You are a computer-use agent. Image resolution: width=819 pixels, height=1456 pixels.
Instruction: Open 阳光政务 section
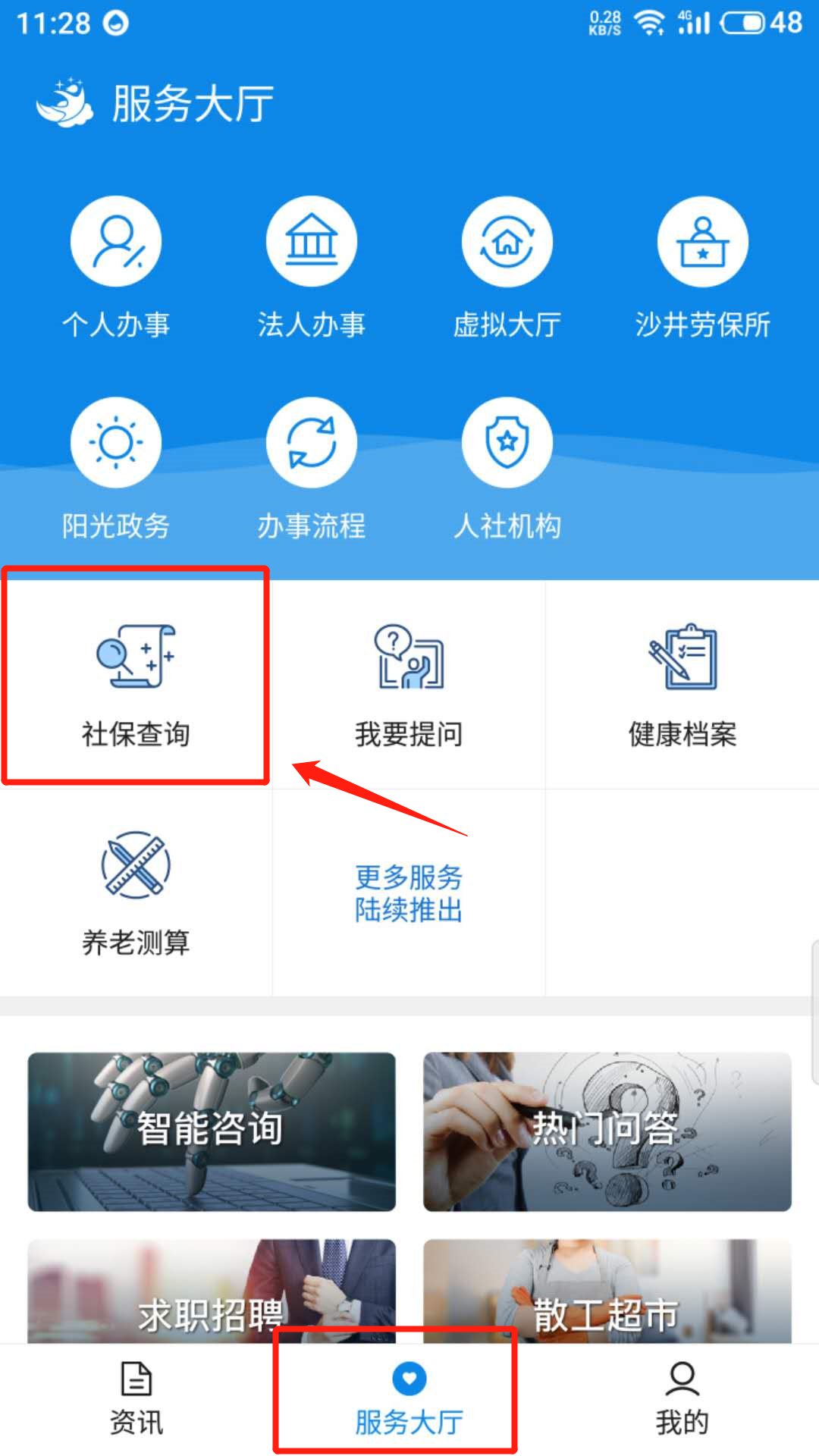pyautogui.click(x=116, y=466)
